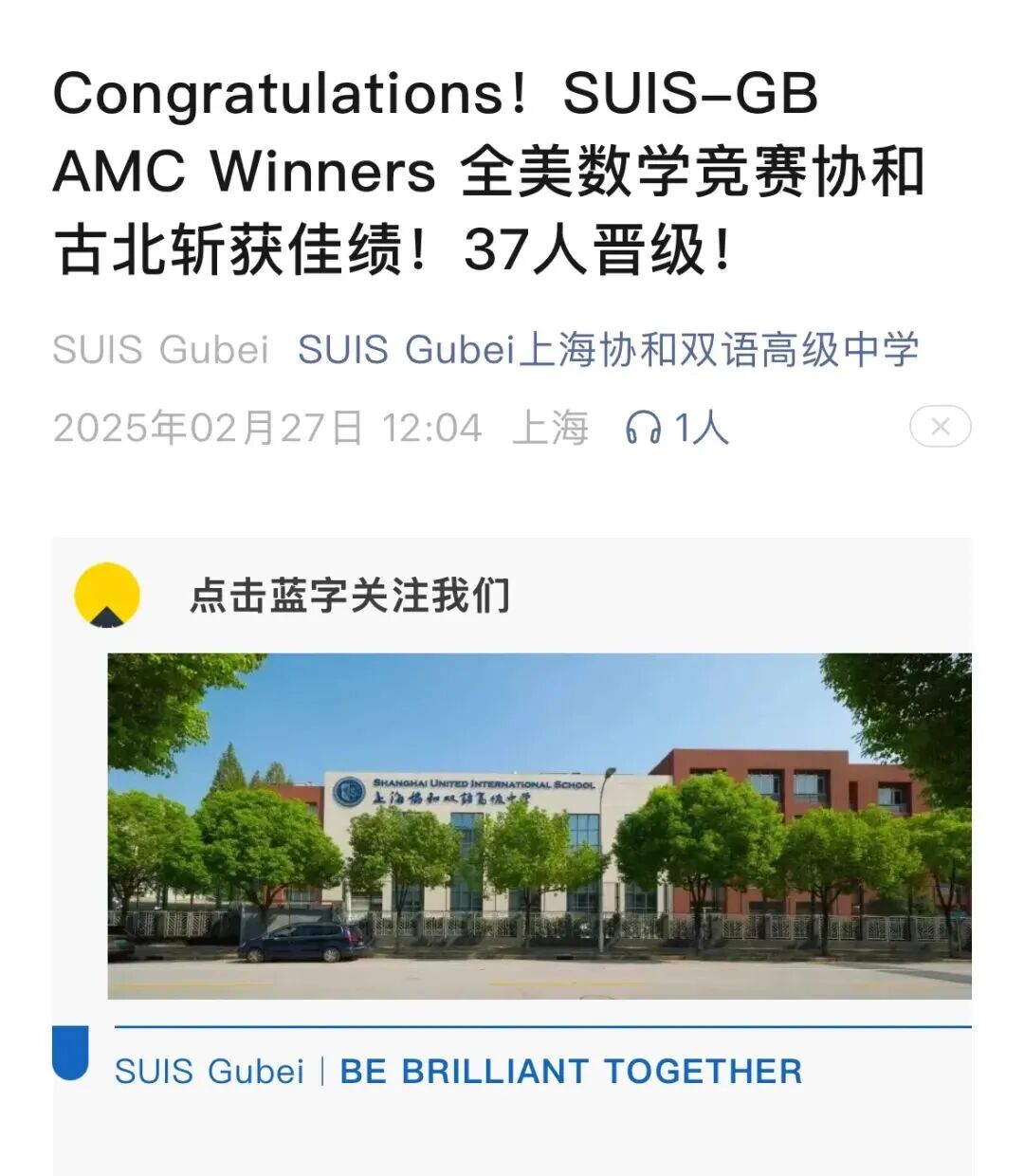1024x1176 pixels.
Task: Open SUIS Gubei上海协和双语高级中学 account page
Action: click(x=612, y=351)
